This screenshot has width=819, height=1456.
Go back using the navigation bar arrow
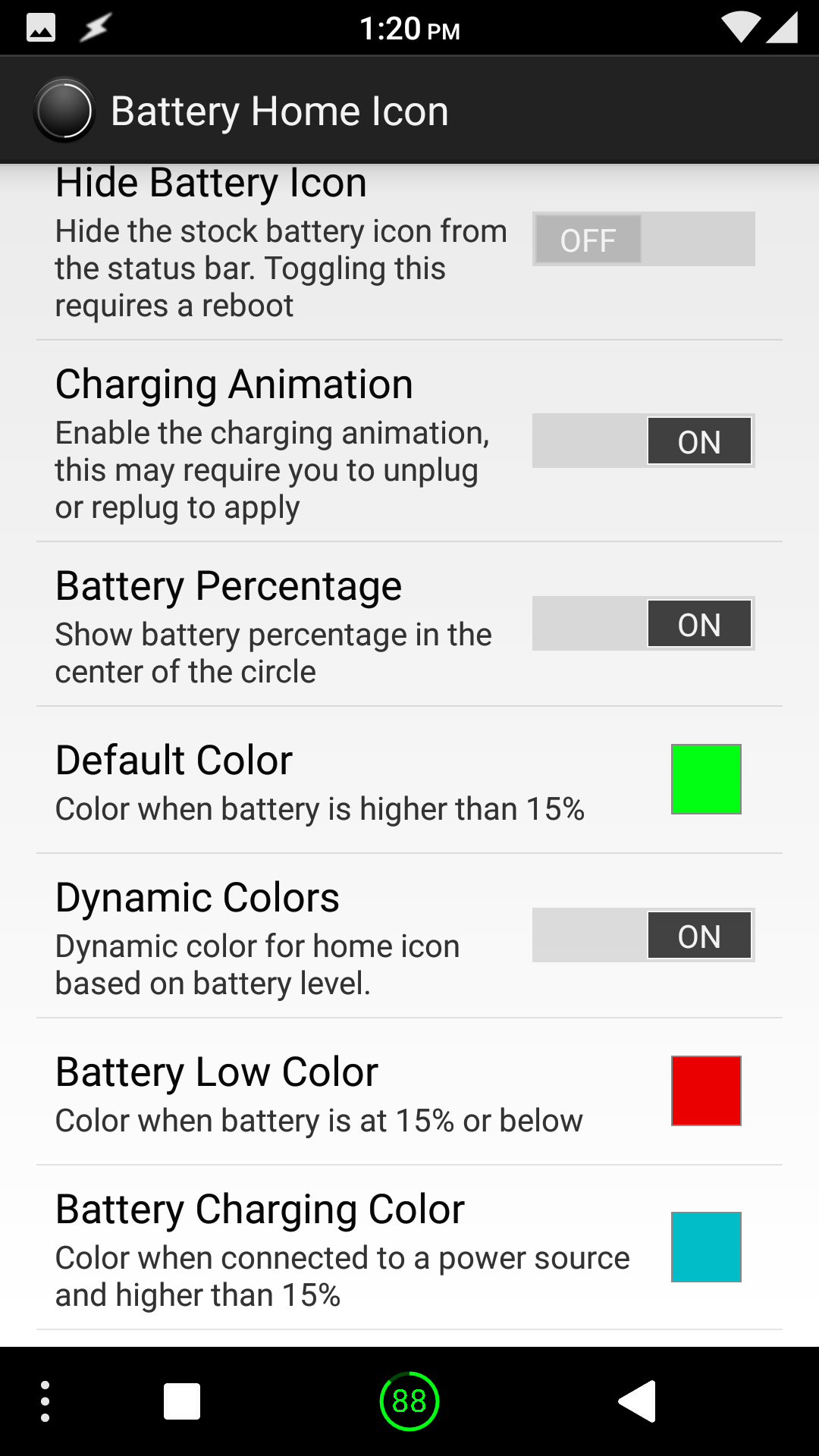pos(637,1401)
